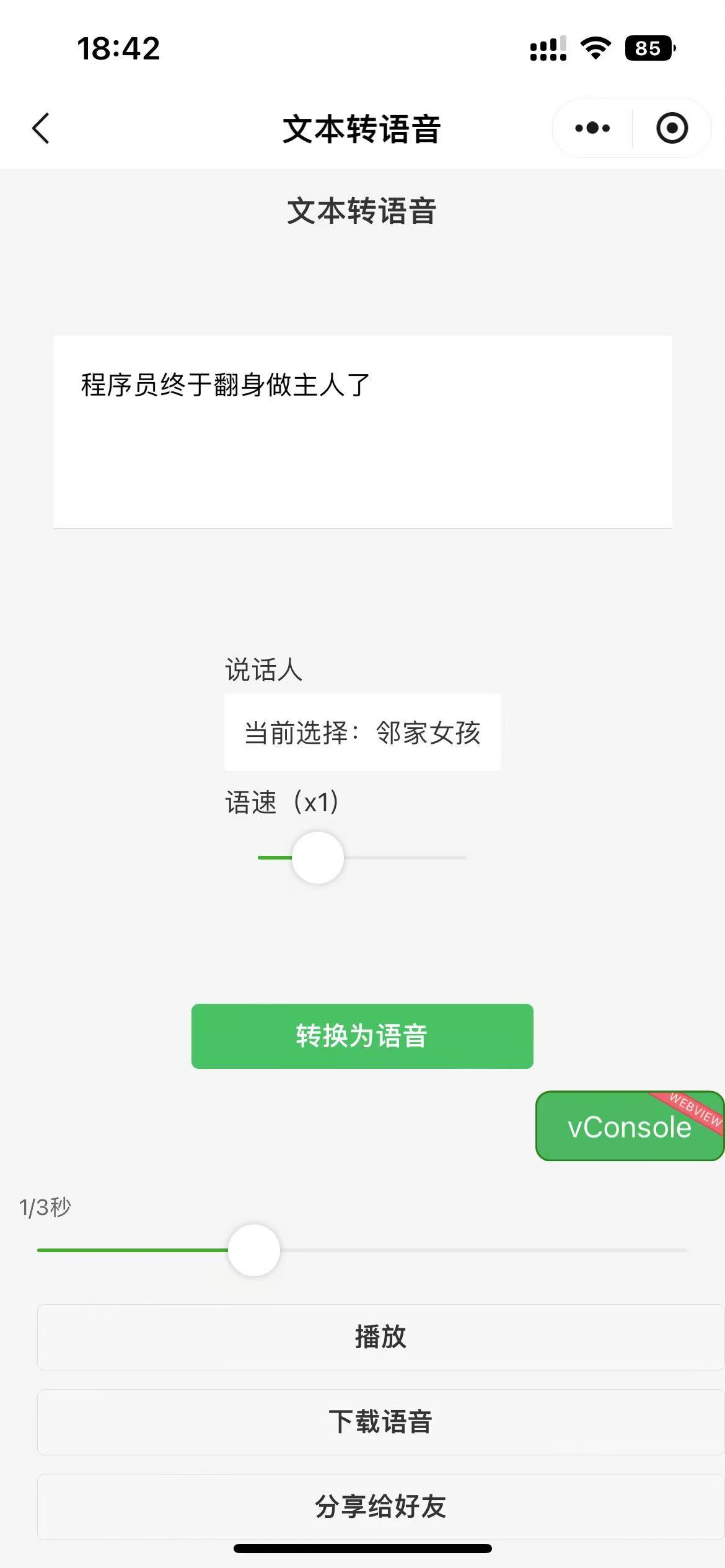Viewport: 725px width, 1568px height.
Task: Tap the 语速 speed slider
Action: click(x=362, y=858)
